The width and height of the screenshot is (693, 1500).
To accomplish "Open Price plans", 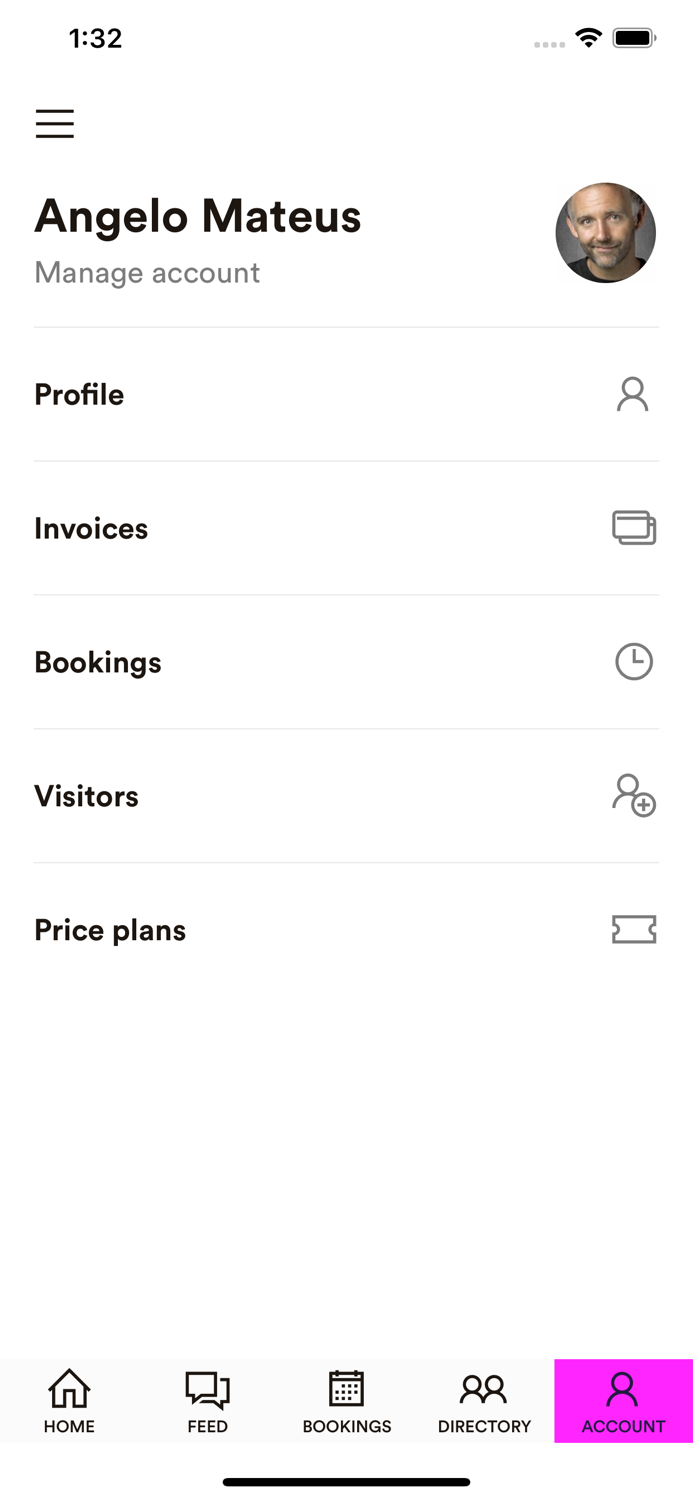I will click(346, 930).
